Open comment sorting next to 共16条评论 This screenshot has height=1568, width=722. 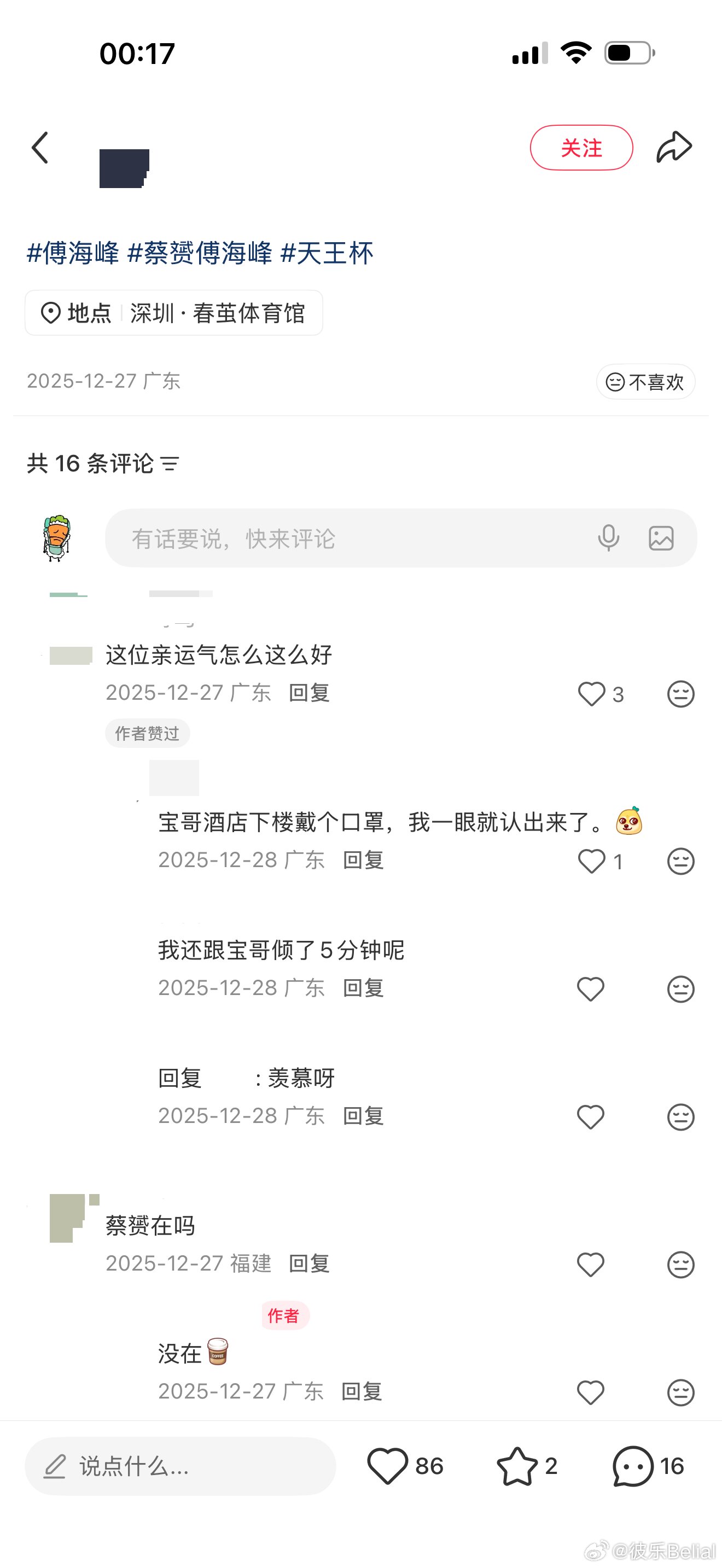click(170, 464)
